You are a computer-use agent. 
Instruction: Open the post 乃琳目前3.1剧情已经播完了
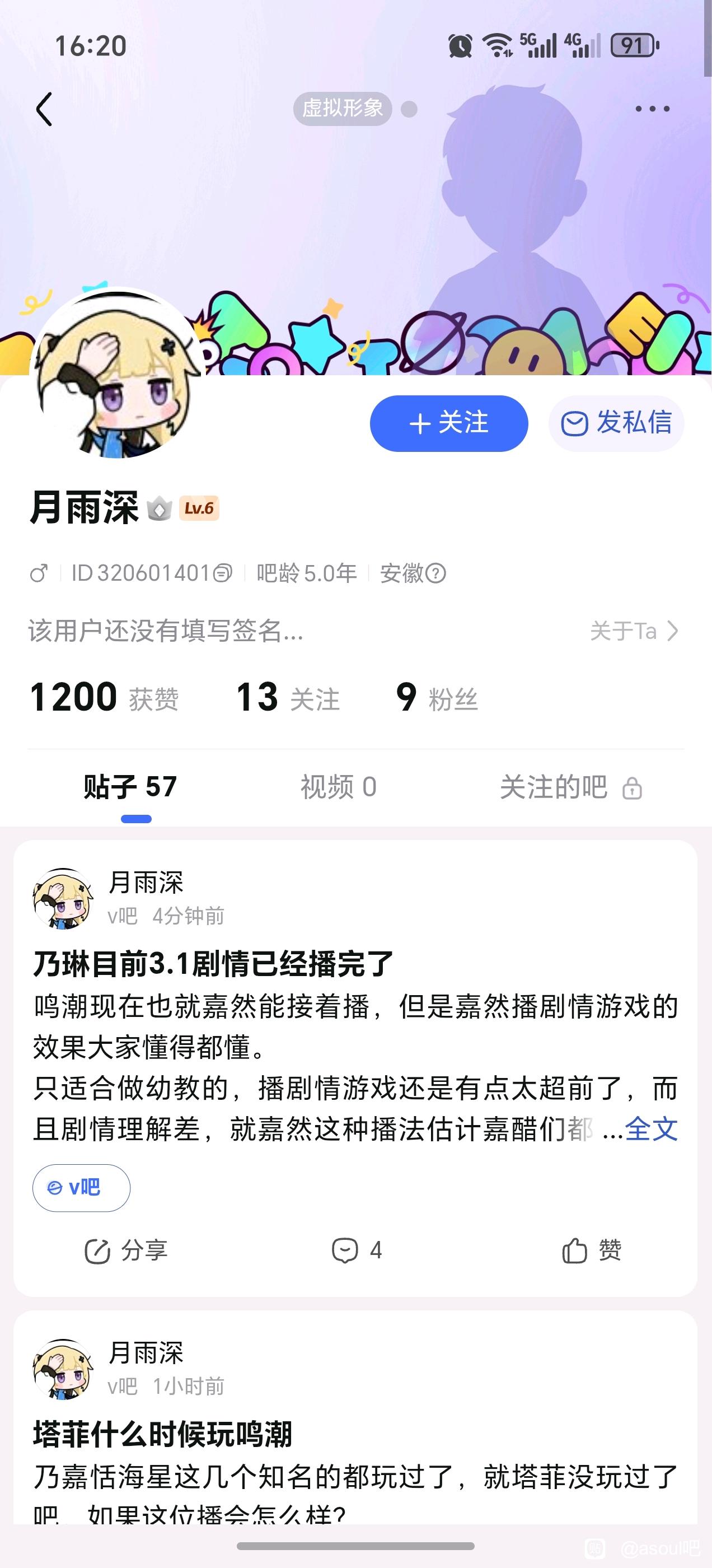point(213,964)
